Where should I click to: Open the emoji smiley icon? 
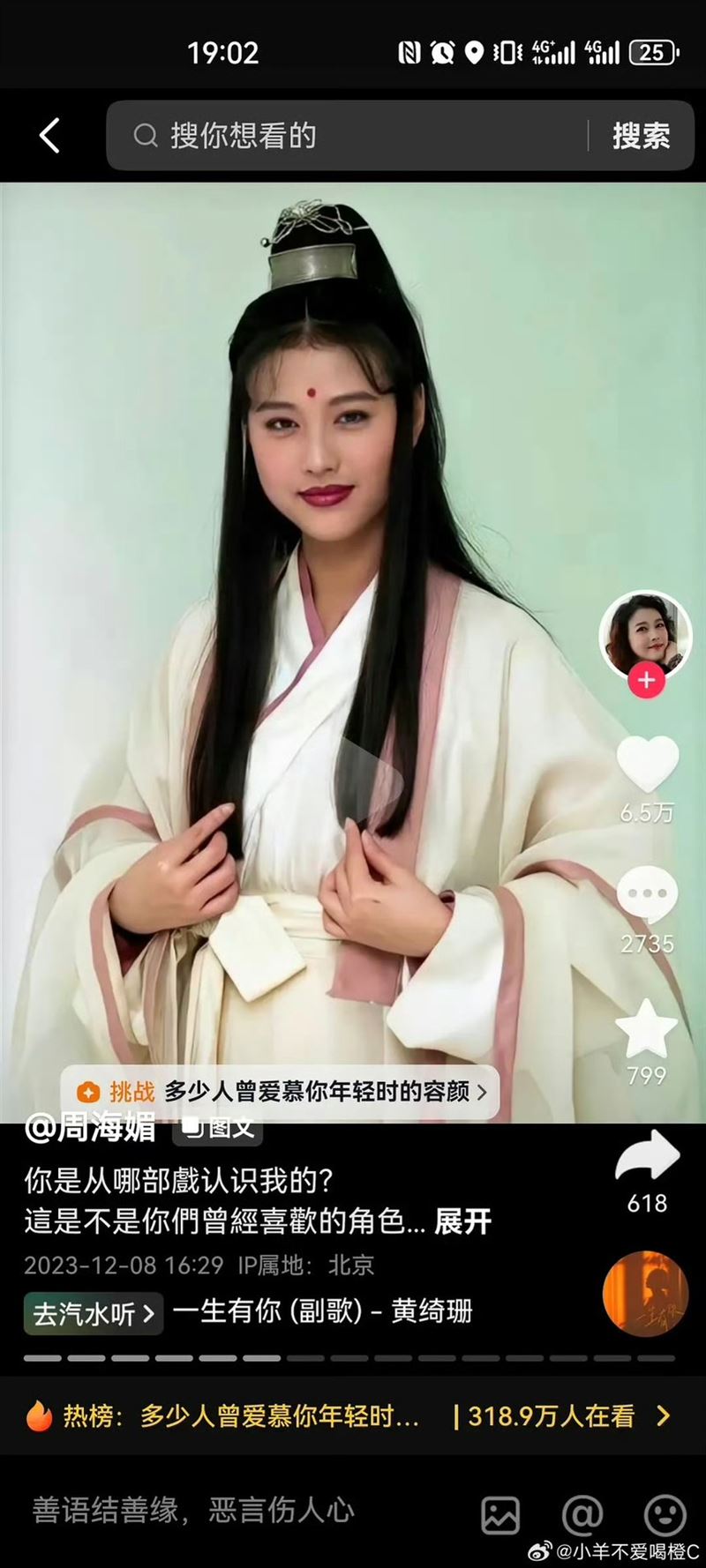[x=665, y=1512]
